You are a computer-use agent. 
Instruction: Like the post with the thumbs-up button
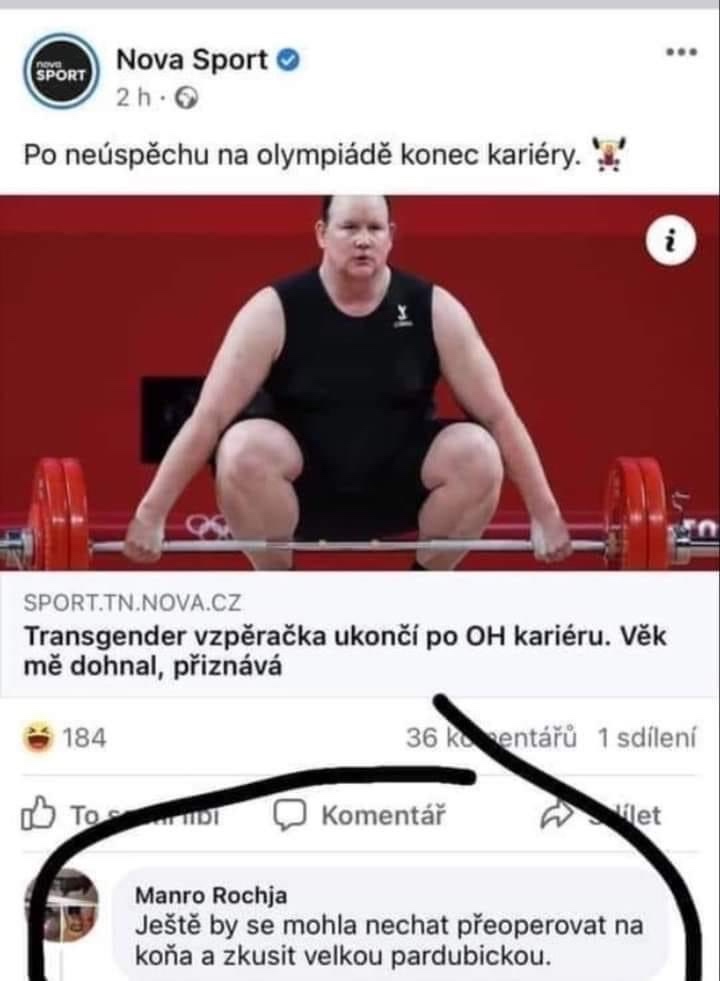click(120, 816)
